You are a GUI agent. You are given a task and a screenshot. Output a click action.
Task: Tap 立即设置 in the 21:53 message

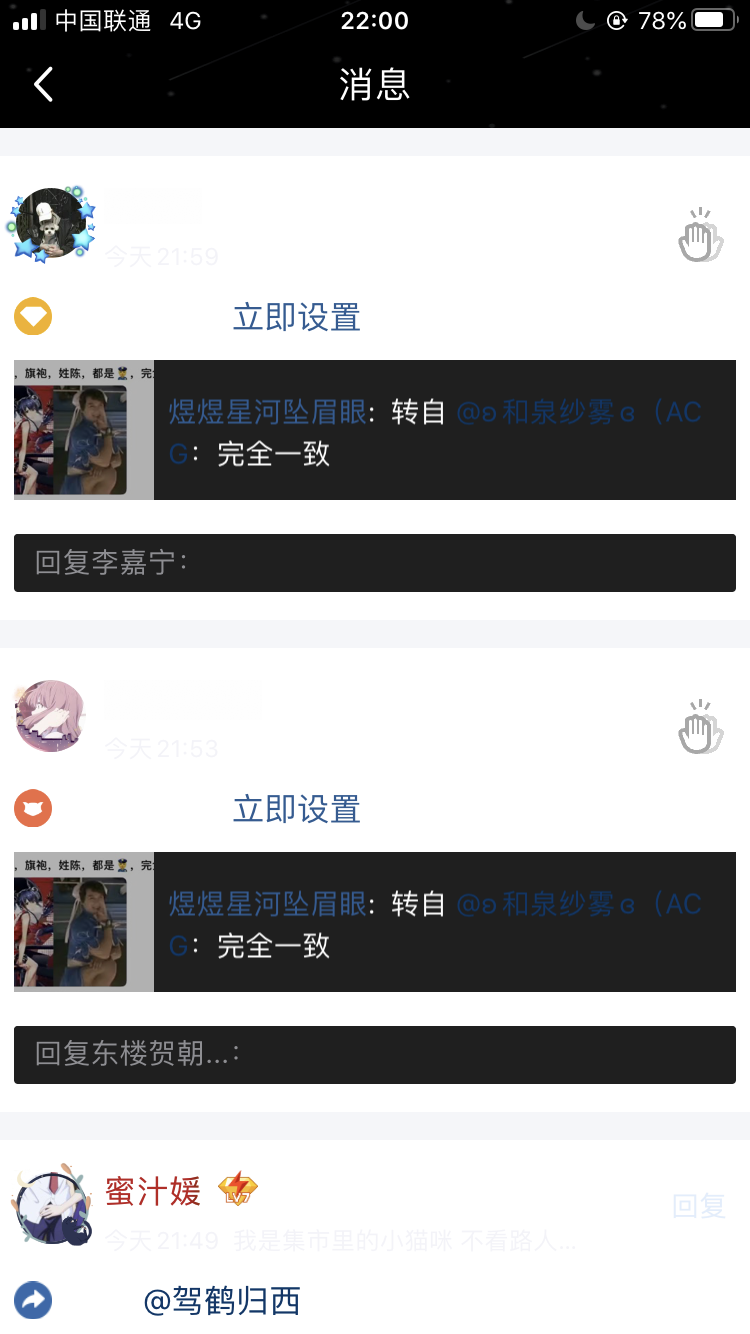pyautogui.click(x=296, y=809)
